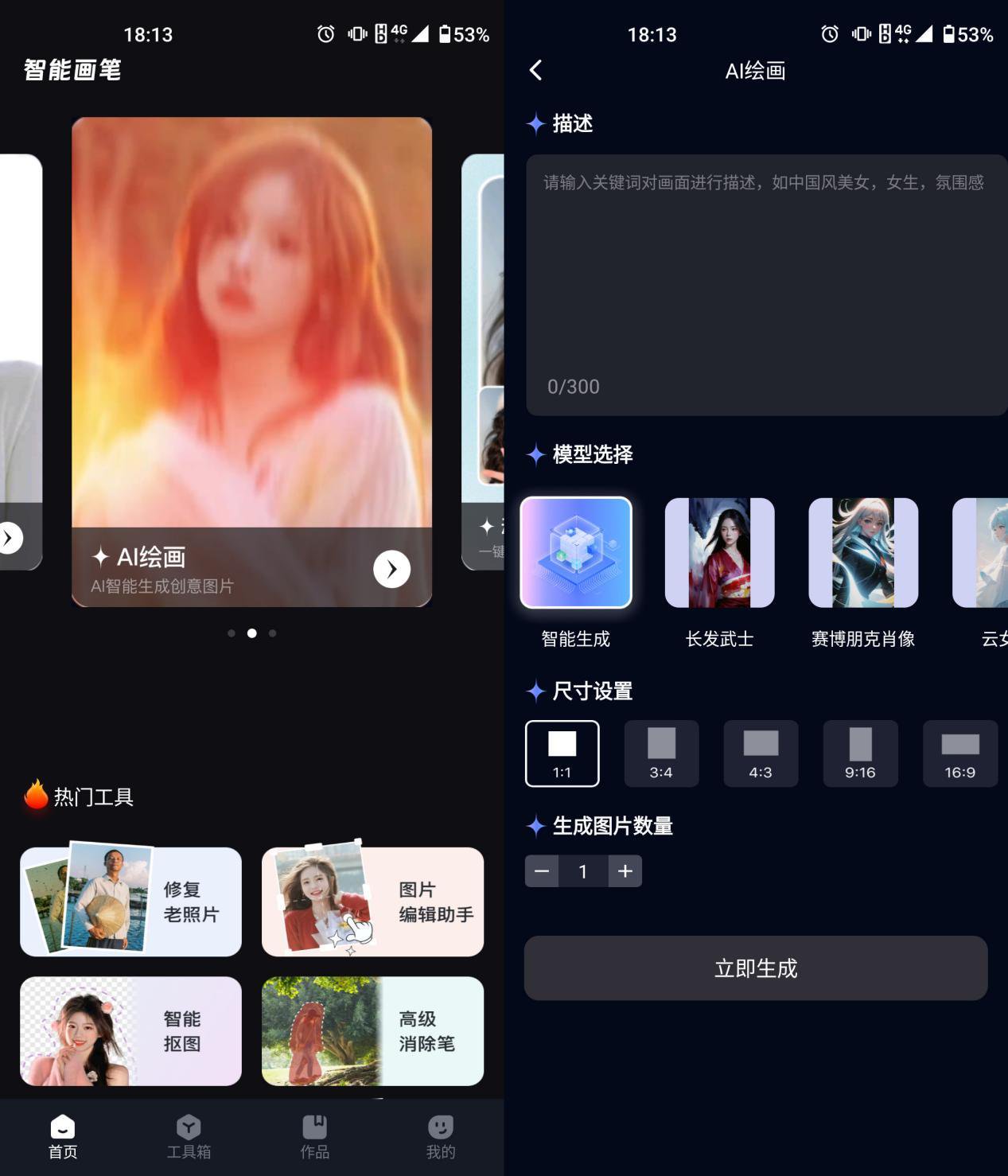Go to the 我的 tab
This screenshot has height=1176, width=1008.
click(440, 1137)
